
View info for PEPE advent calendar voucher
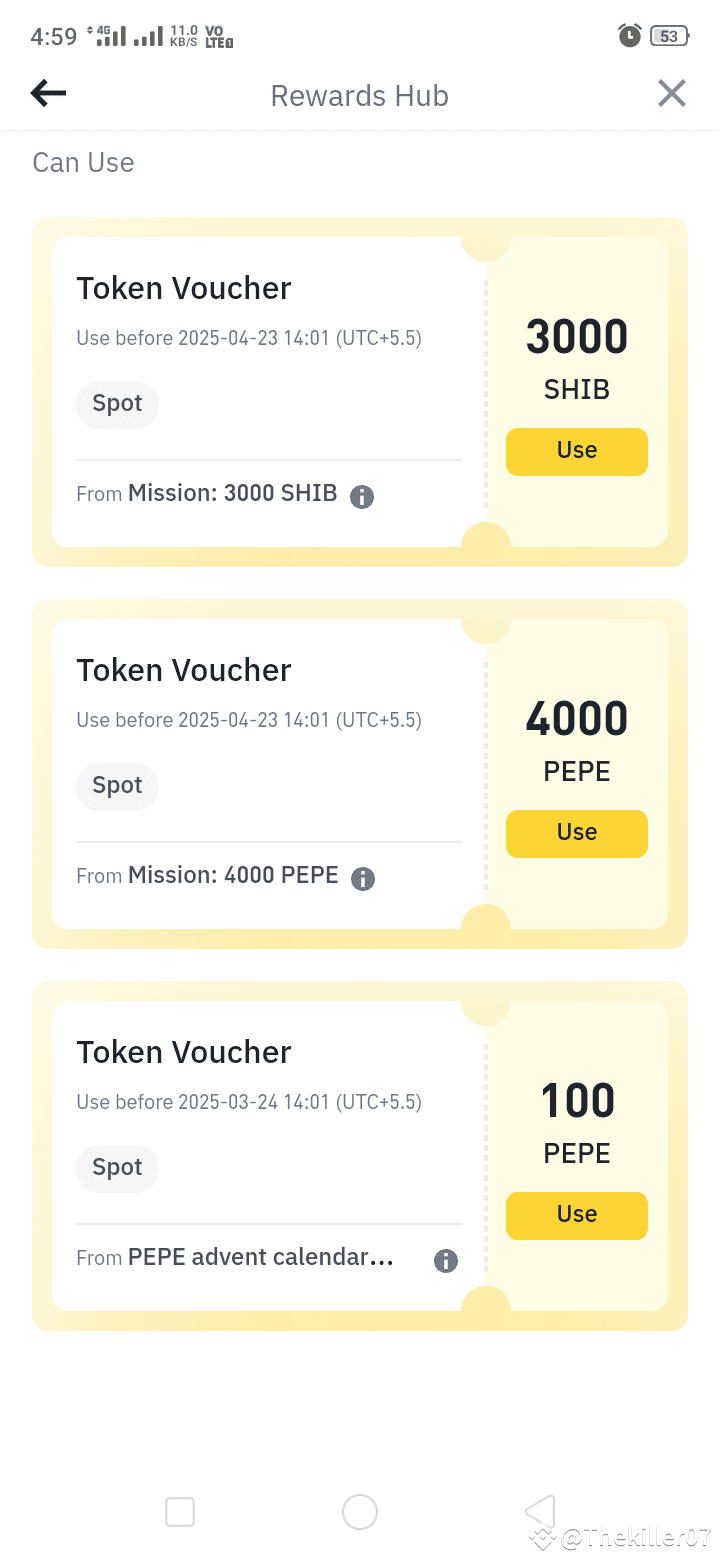click(x=446, y=1260)
